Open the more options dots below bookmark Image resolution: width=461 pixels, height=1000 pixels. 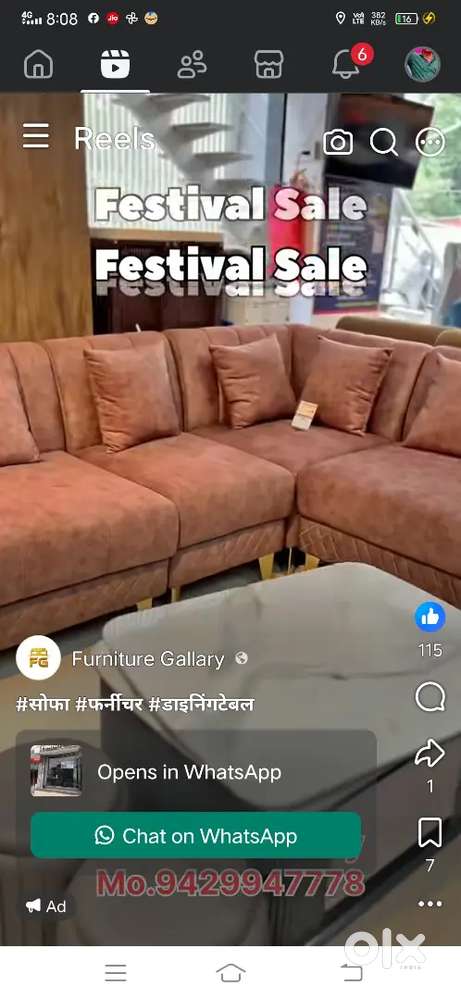430,904
